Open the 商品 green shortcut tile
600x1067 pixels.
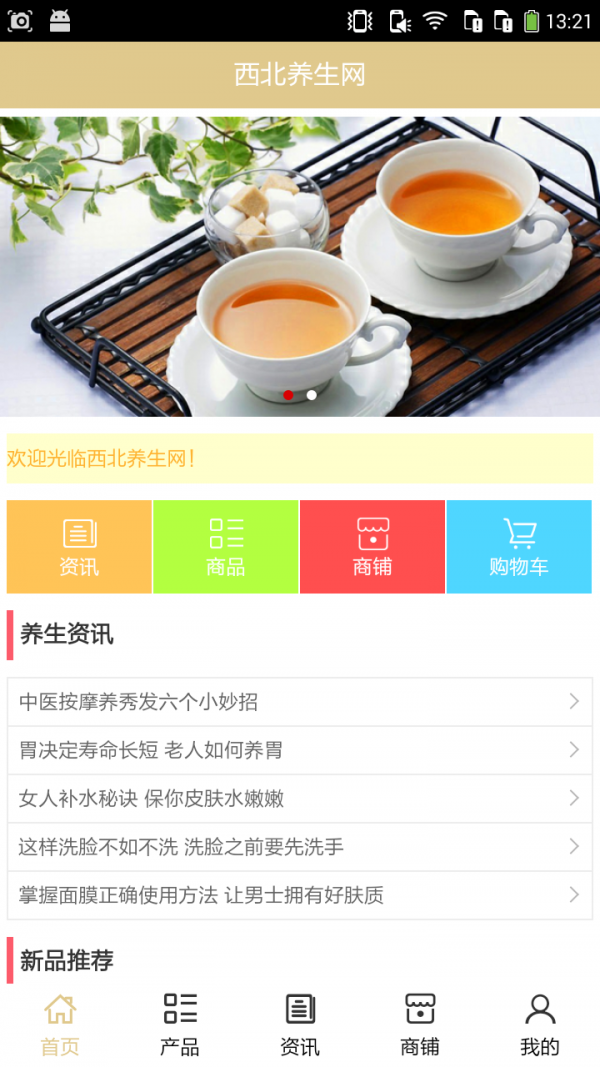point(226,547)
